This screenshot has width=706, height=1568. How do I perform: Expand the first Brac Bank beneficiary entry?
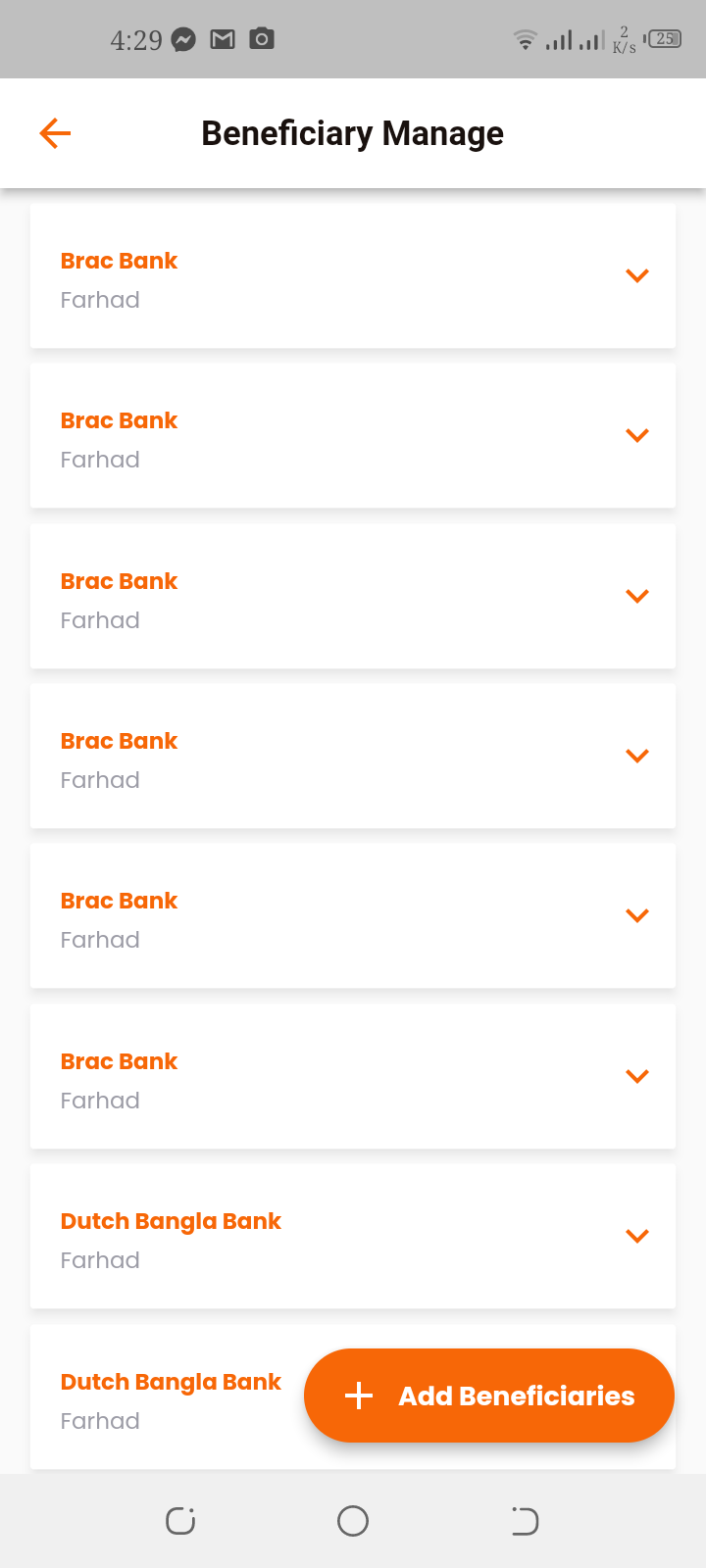point(636,275)
